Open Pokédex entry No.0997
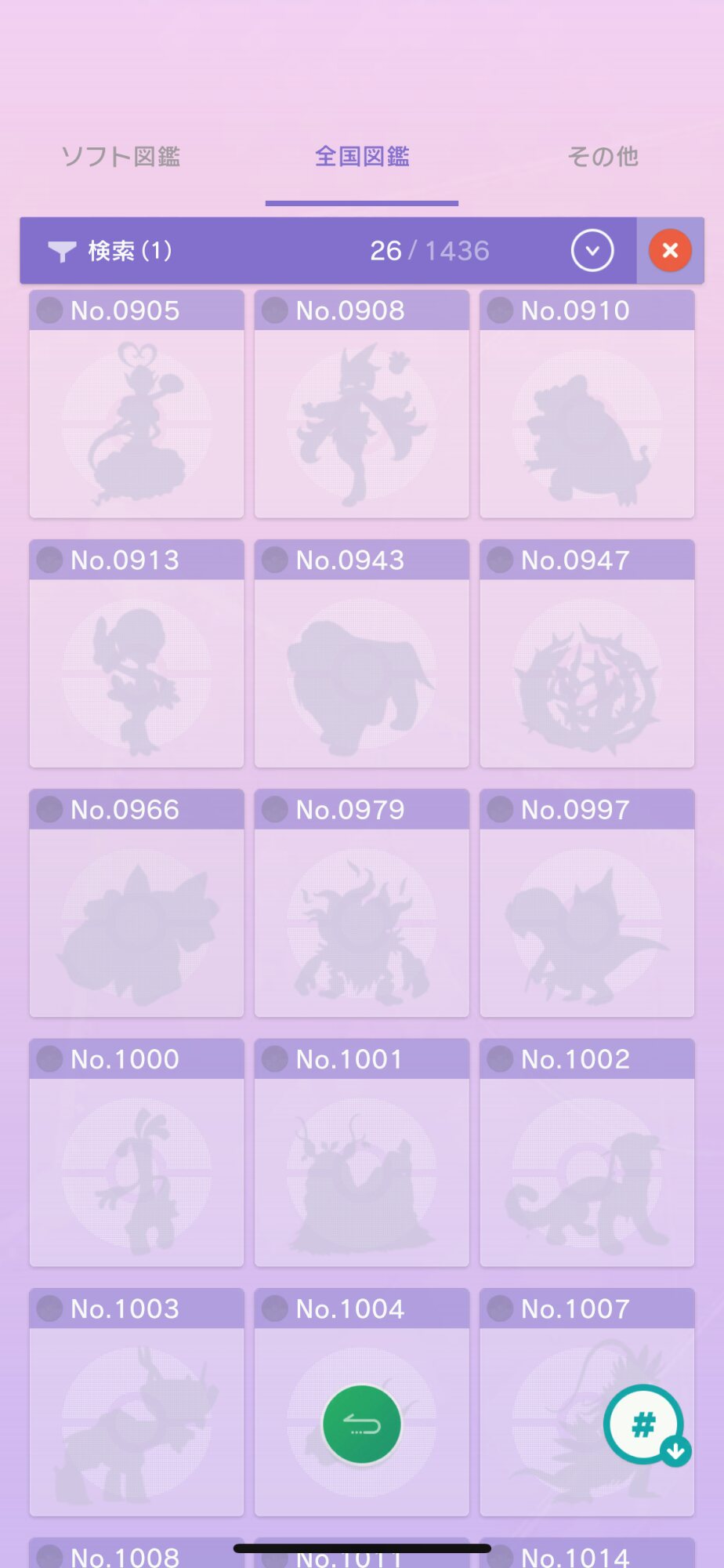The height and width of the screenshot is (1568, 724). [587, 903]
